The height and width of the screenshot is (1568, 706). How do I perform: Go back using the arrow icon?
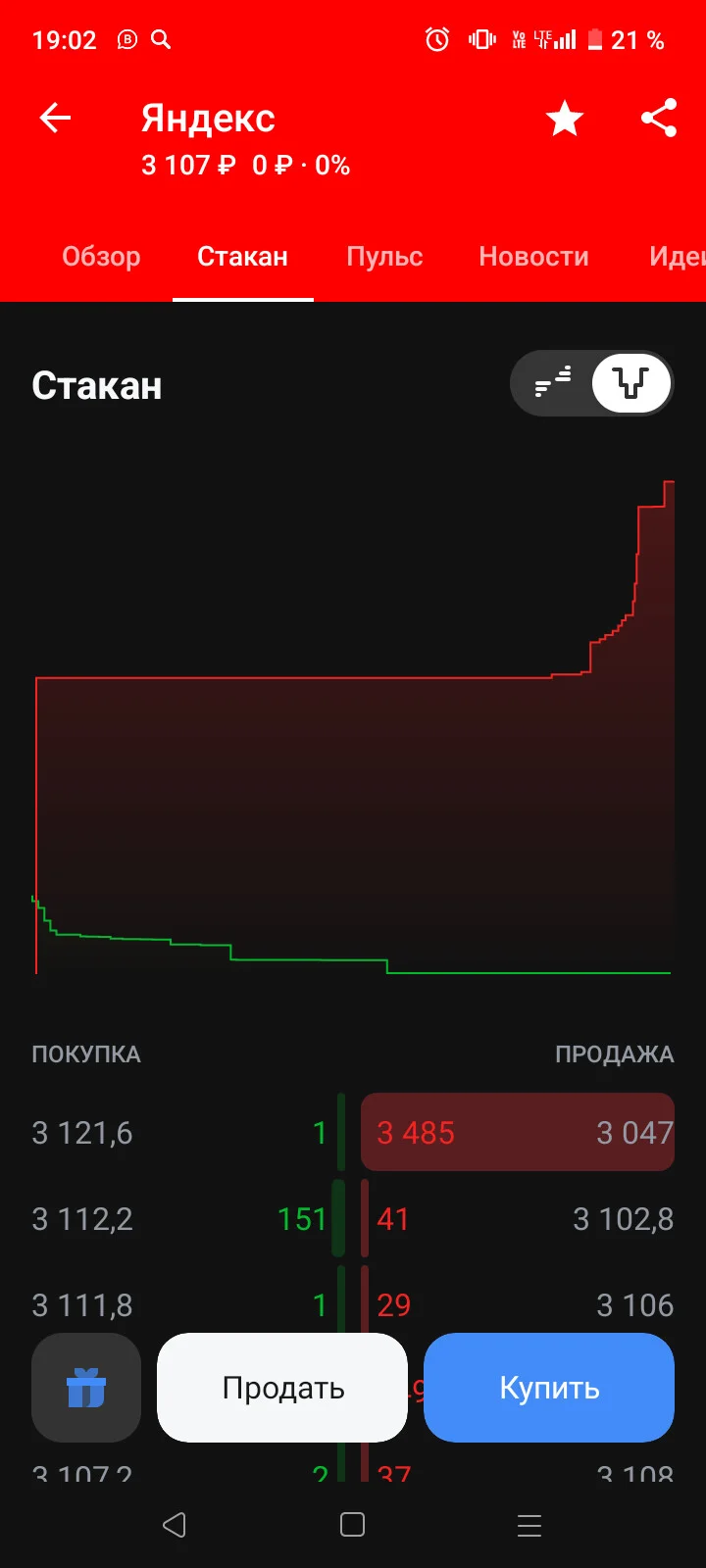tap(55, 119)
